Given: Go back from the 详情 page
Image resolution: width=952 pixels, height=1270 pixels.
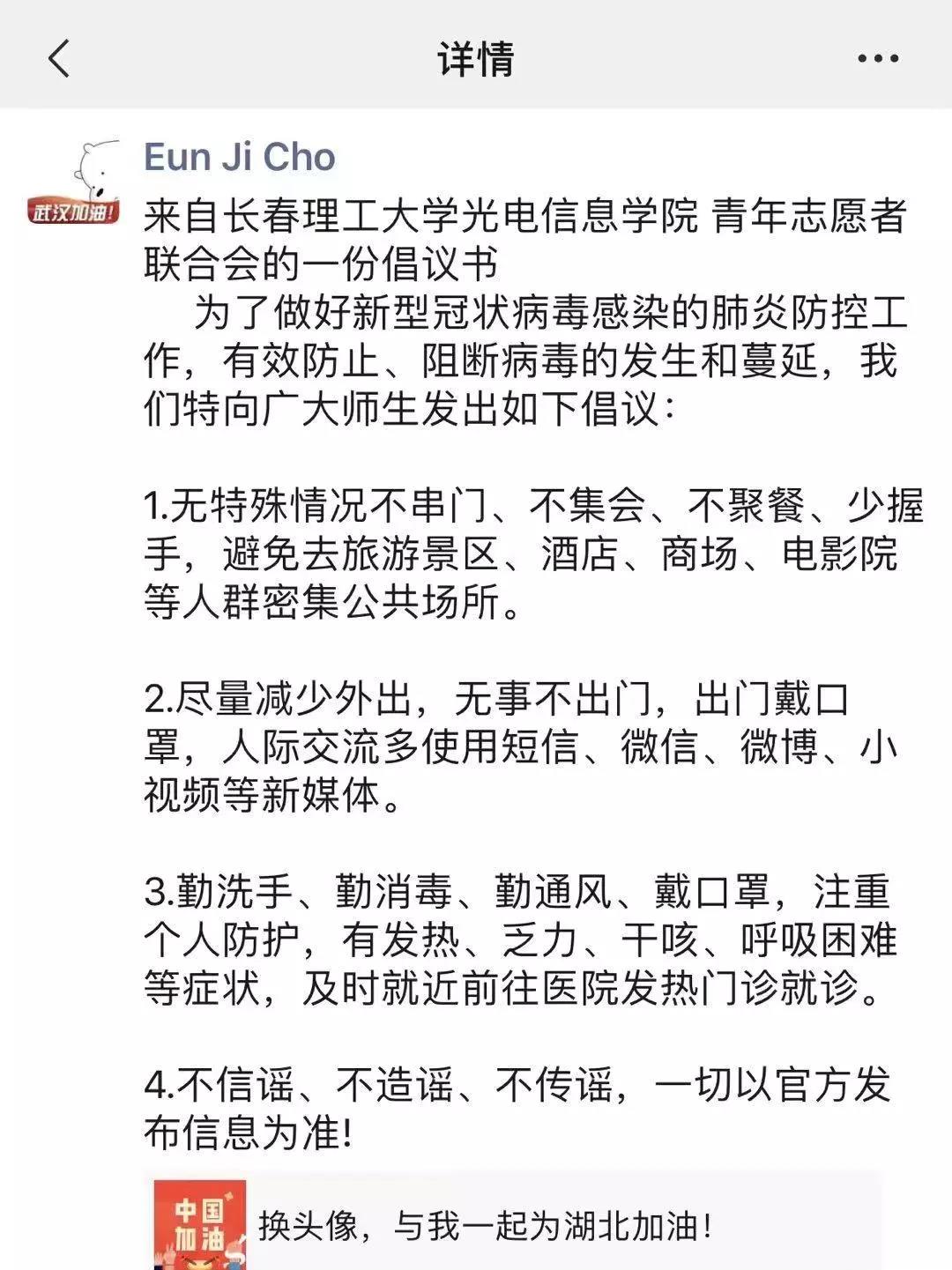Looking at the screenshot, I should tap(59, 59).
